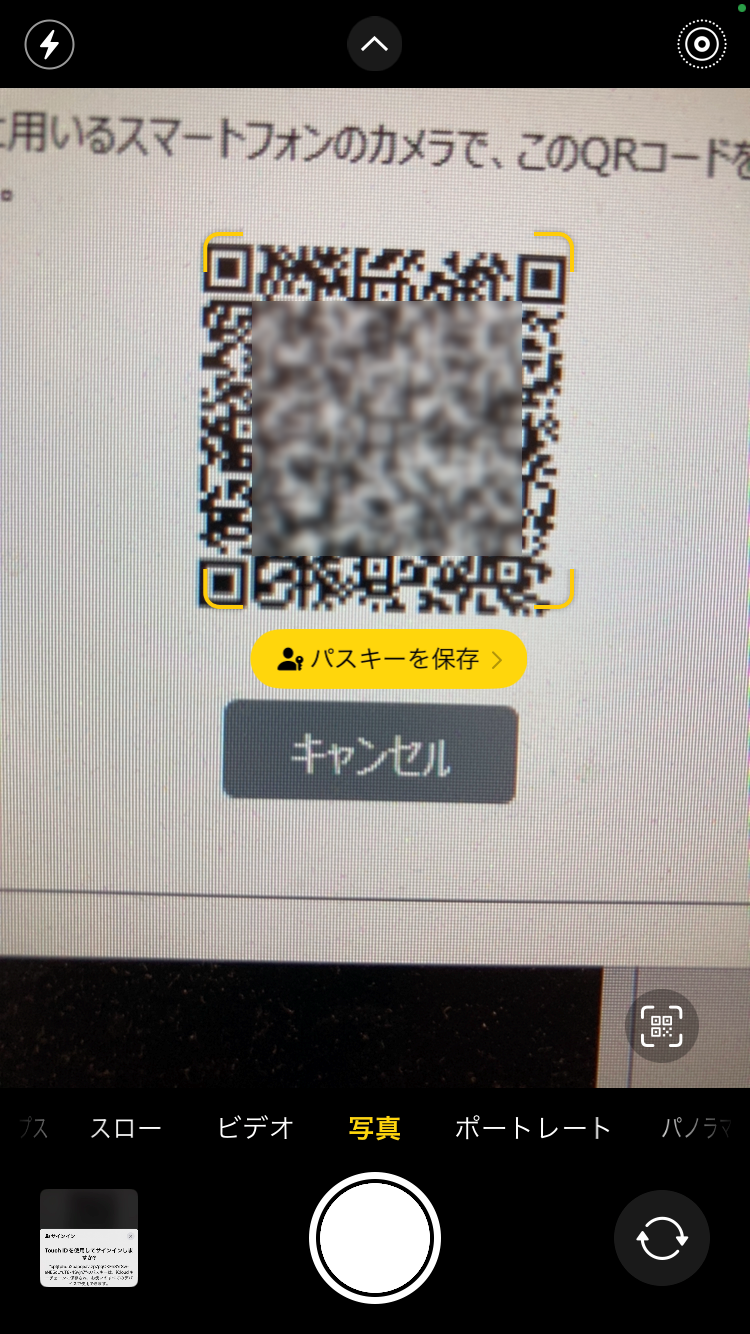Viewport: 750px width, 1334px height.
Task: Open the QR code scanner icon
Action: pyautogui.click(x=661, y=1025)
